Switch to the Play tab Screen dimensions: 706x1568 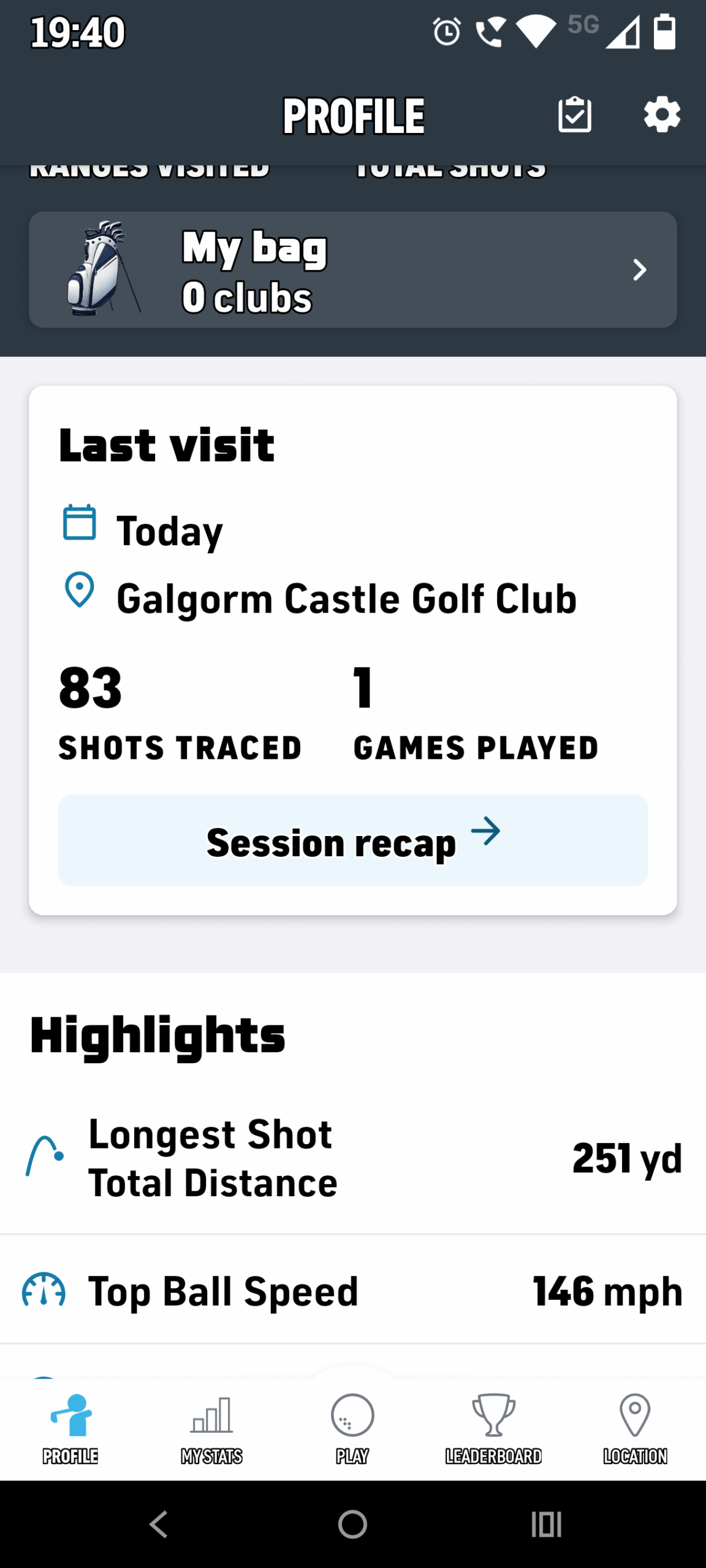[x=352, y=1429]
